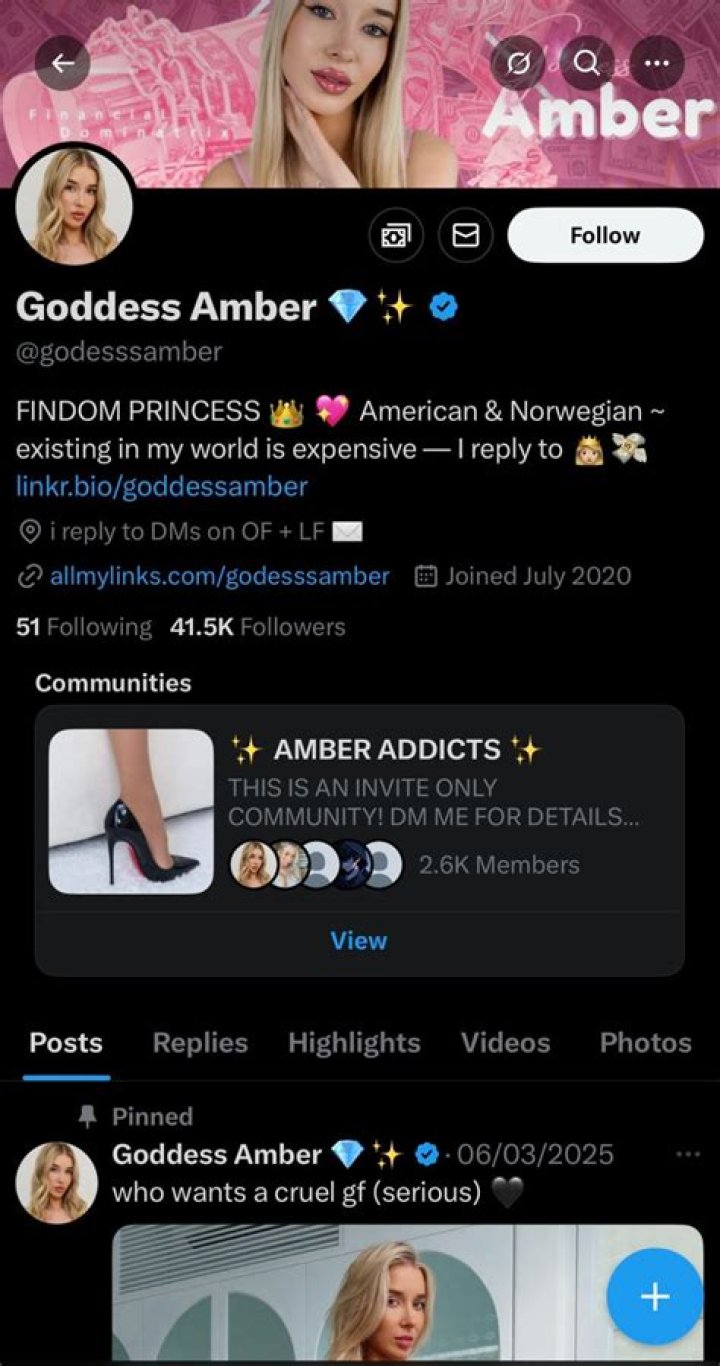Open the linkr.bio/goddessamber link
This screenshot has width=720, height=1366.
(x=160, y=487)
